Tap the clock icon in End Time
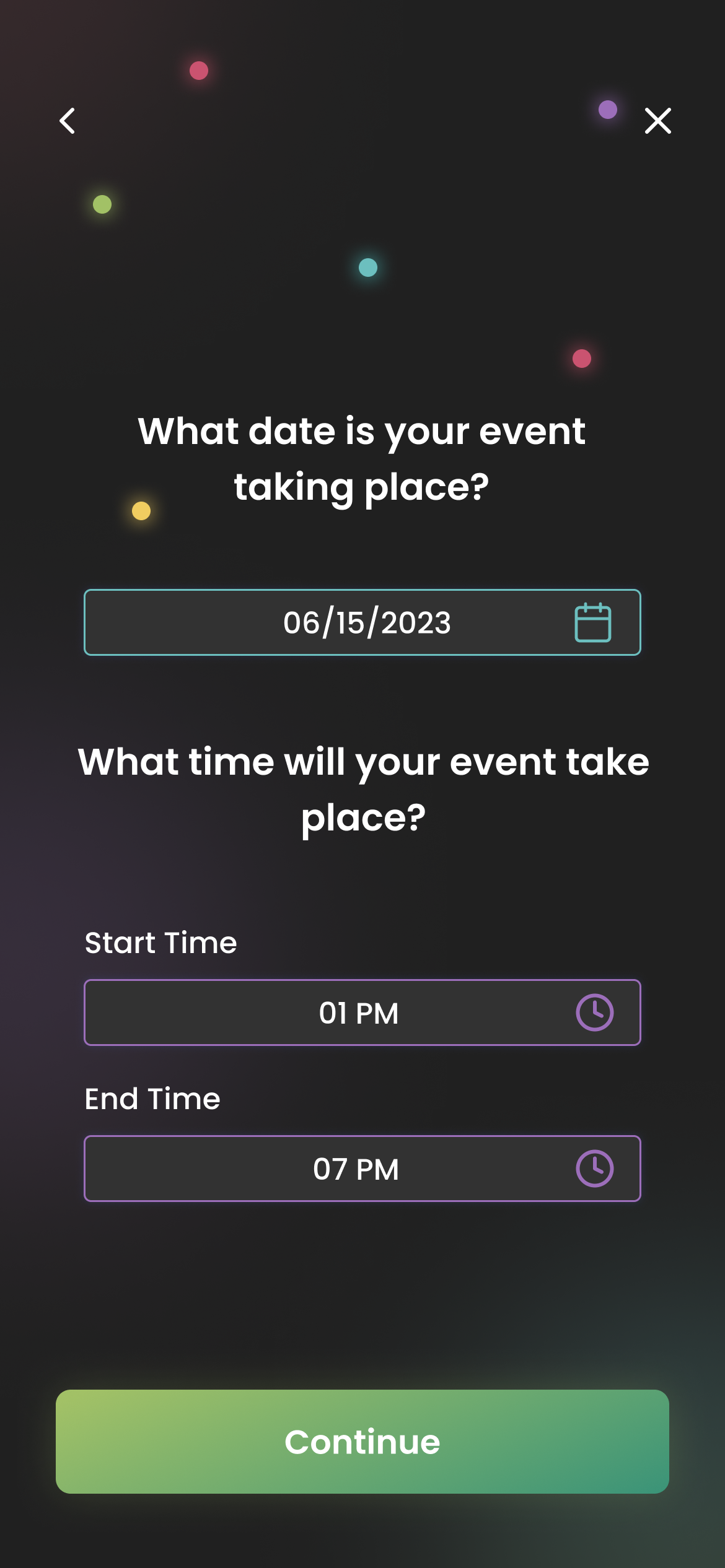Image resolution: width=725 pixels, height=1568 pixels. [x=595, y=1169]
